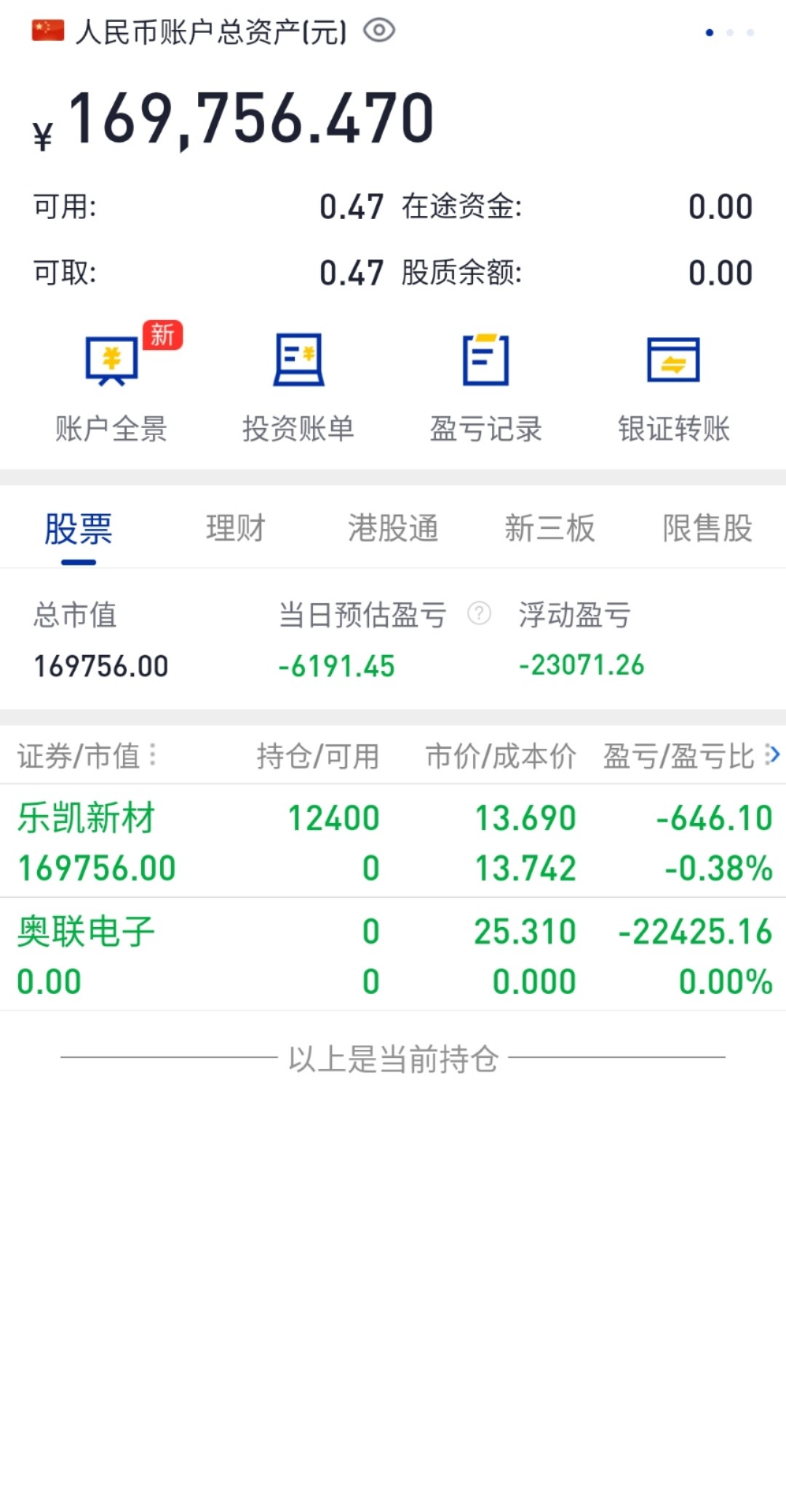Tap the arrow next to 盈亏/盈亏比
786x1512 pixels.
[x=773, y=755]
